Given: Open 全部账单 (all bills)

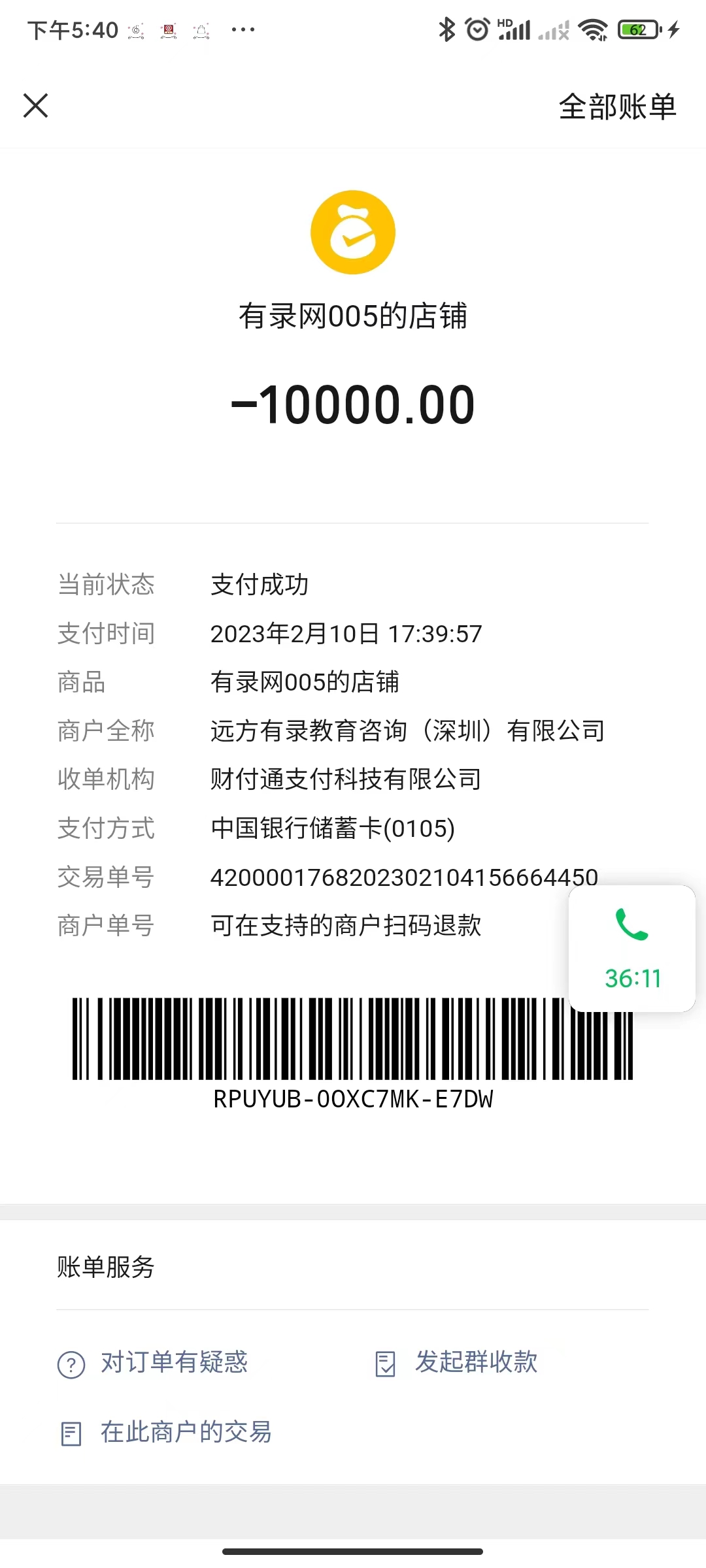Looking at the screenshot, I should (x=617, y=106).
